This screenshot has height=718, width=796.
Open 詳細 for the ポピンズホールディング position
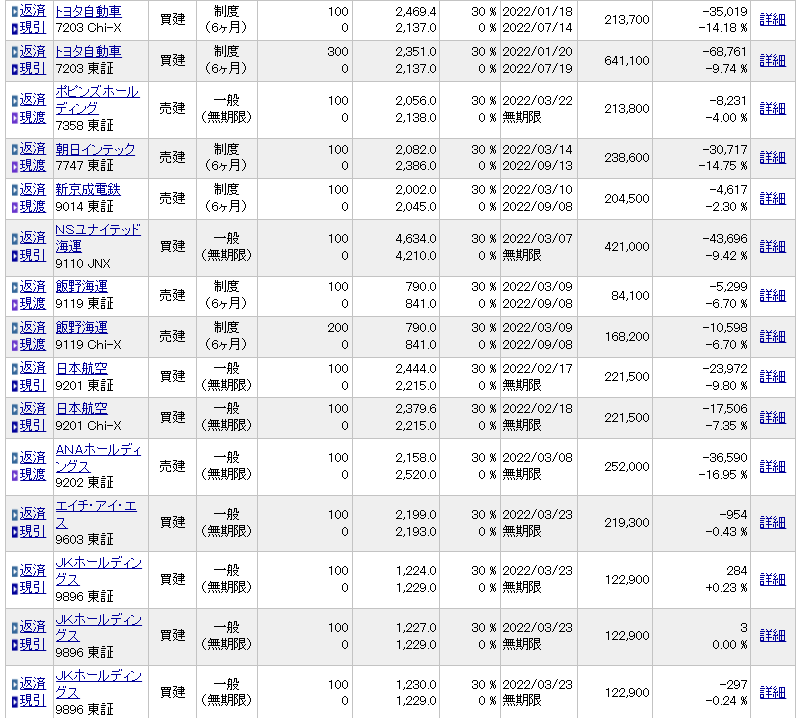click(x=772, y=108)
